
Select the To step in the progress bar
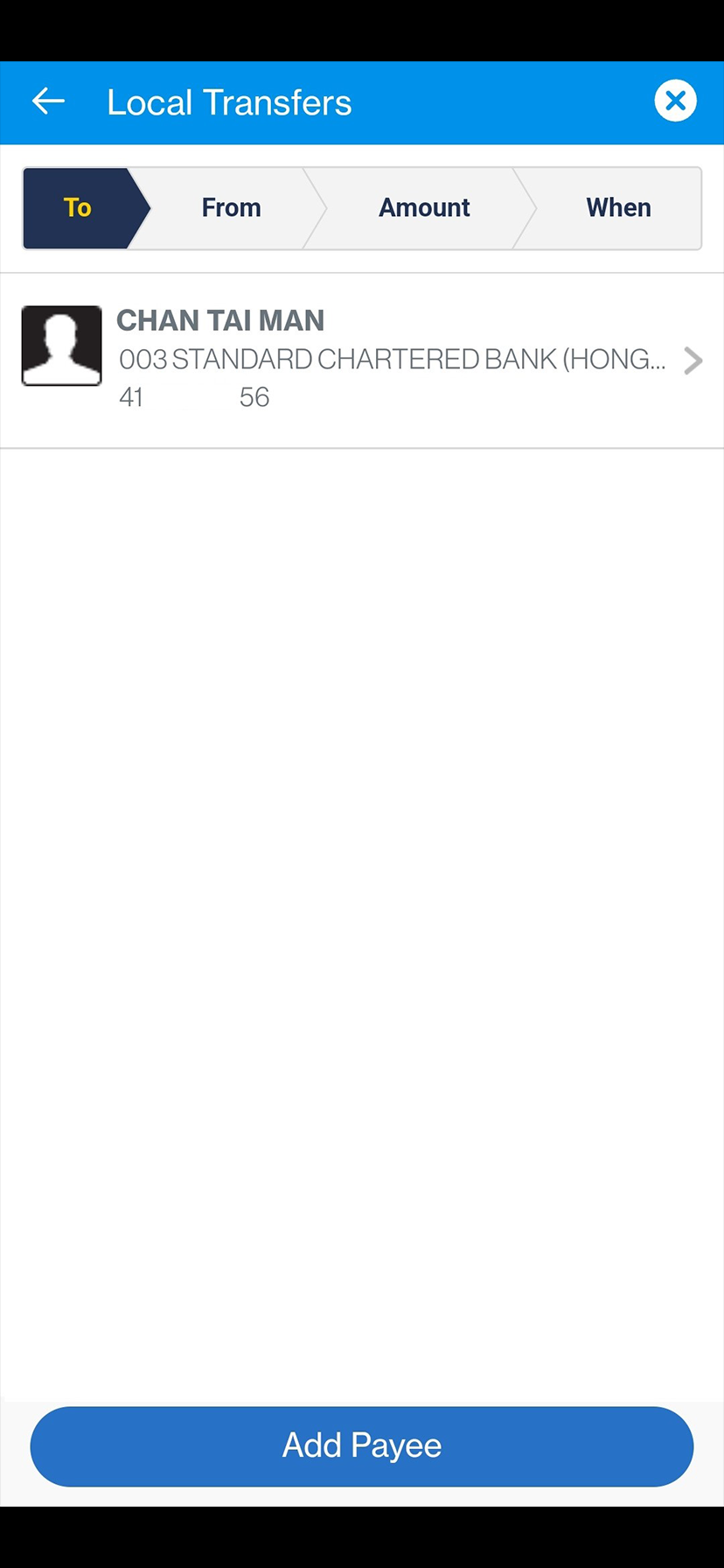pos(77,207)
